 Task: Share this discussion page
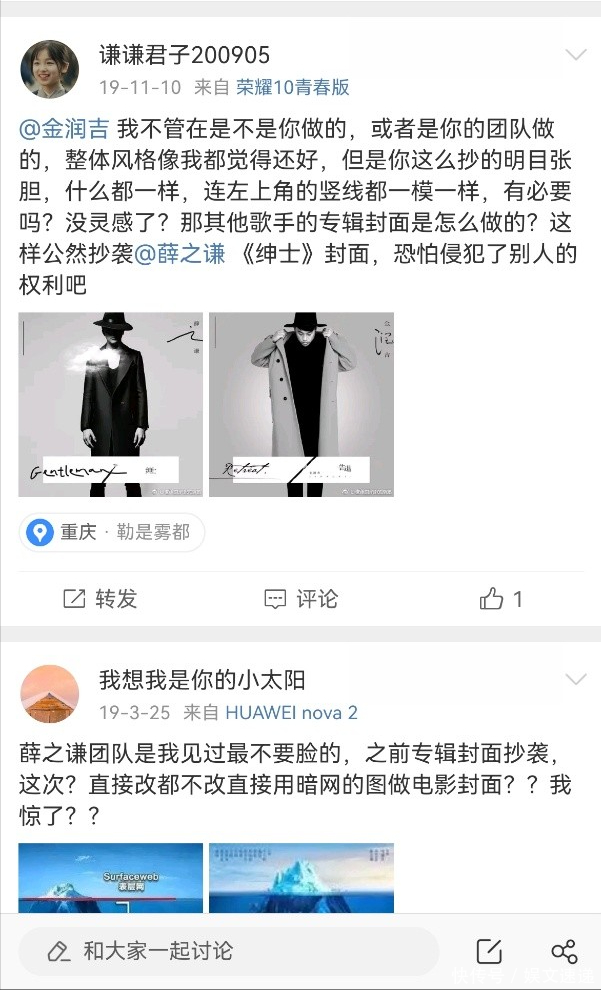(564, 951)
